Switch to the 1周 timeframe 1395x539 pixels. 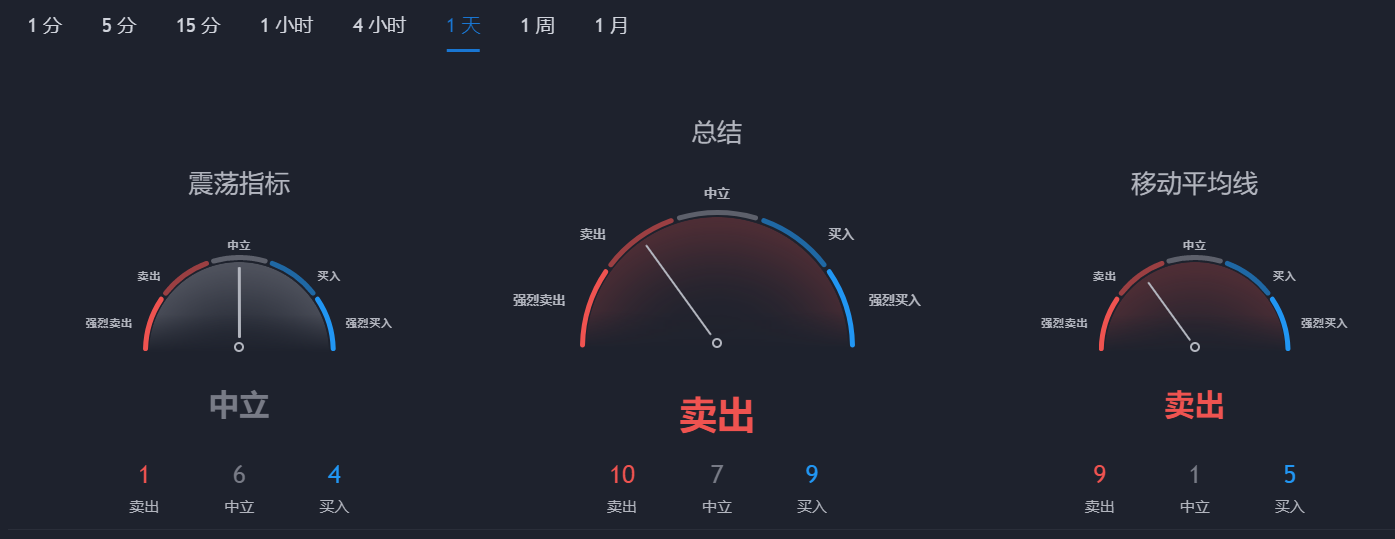pyautogui.click(x=537, y=26)
